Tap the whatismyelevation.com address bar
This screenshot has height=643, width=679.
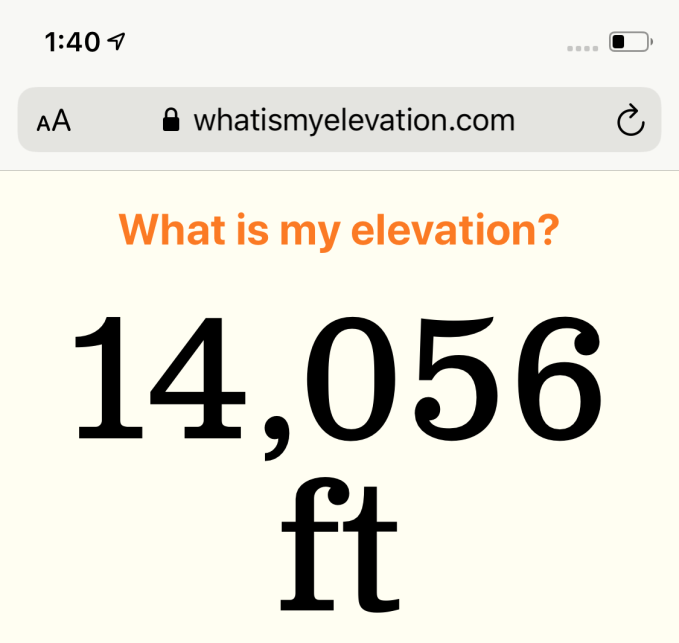pyautogui.click(x=340, y=121)
